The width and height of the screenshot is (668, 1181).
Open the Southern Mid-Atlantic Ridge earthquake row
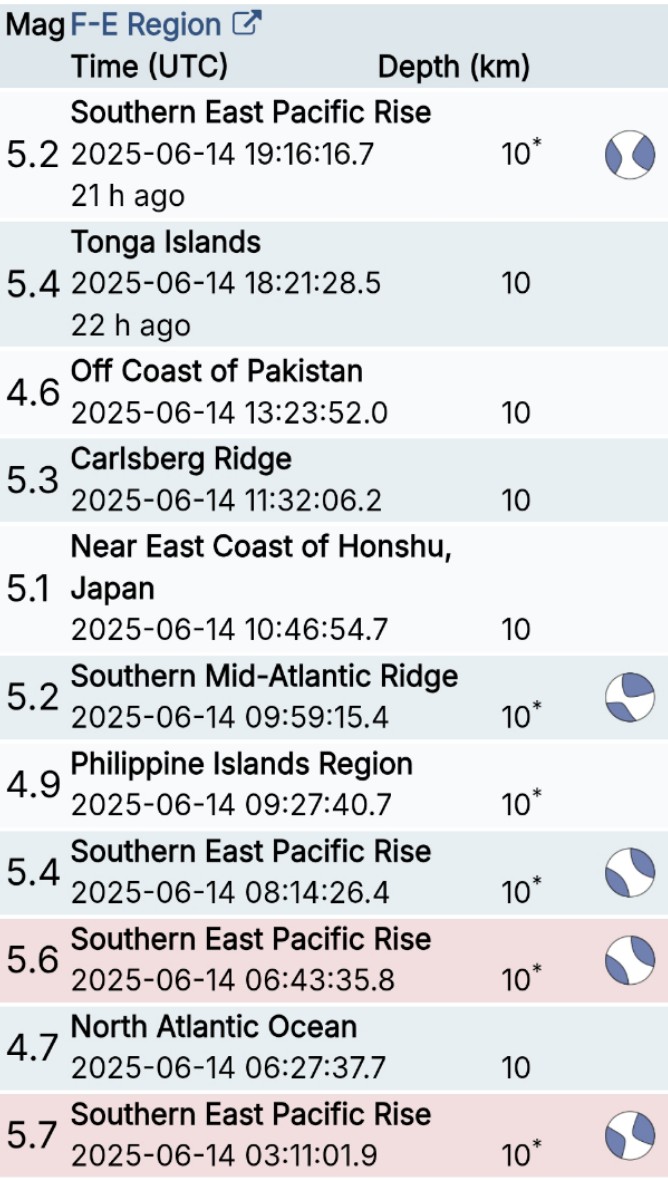pyautogui.click(x=334, y=697)
